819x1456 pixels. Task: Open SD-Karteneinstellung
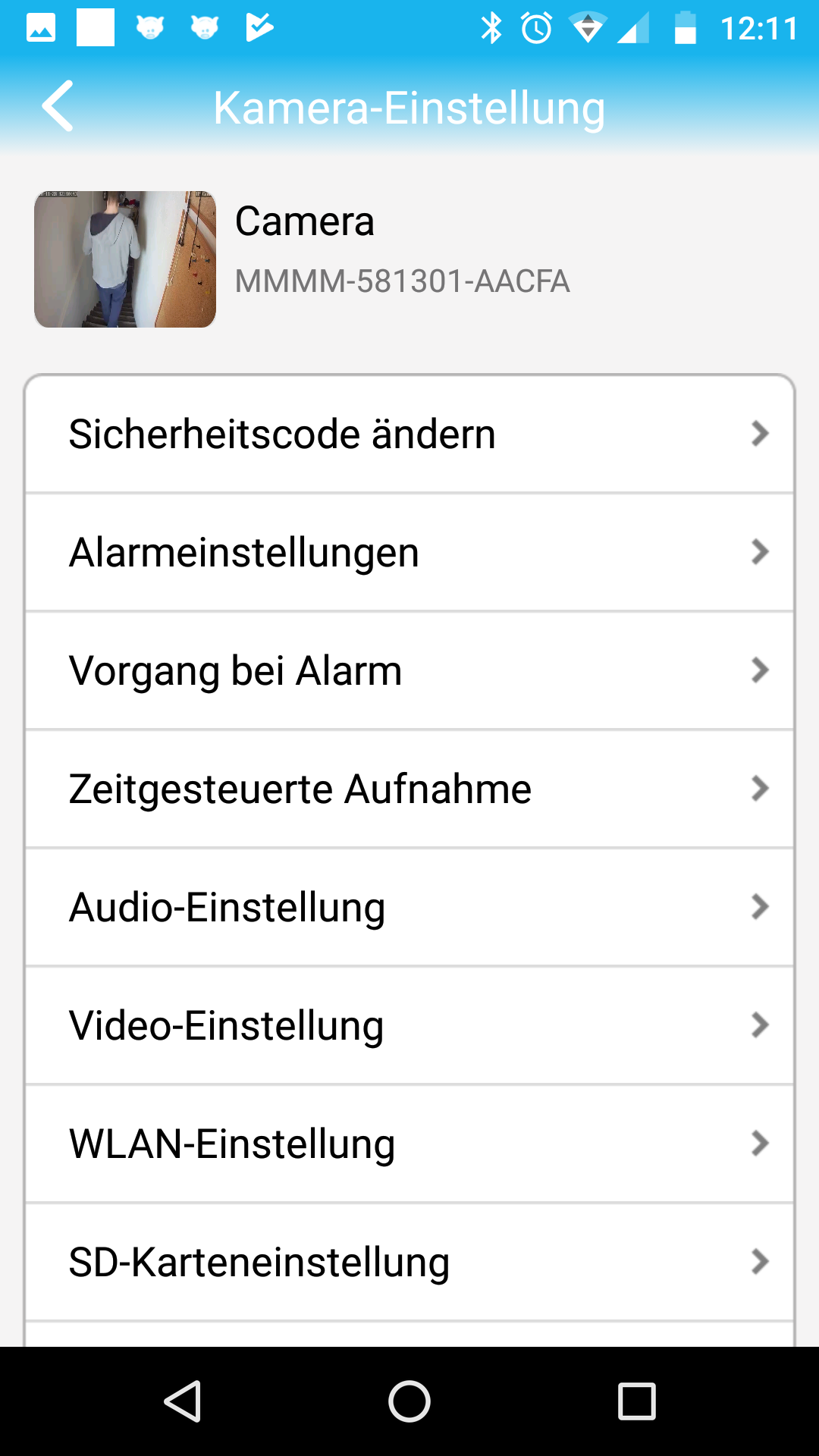tap(409, 1262)
